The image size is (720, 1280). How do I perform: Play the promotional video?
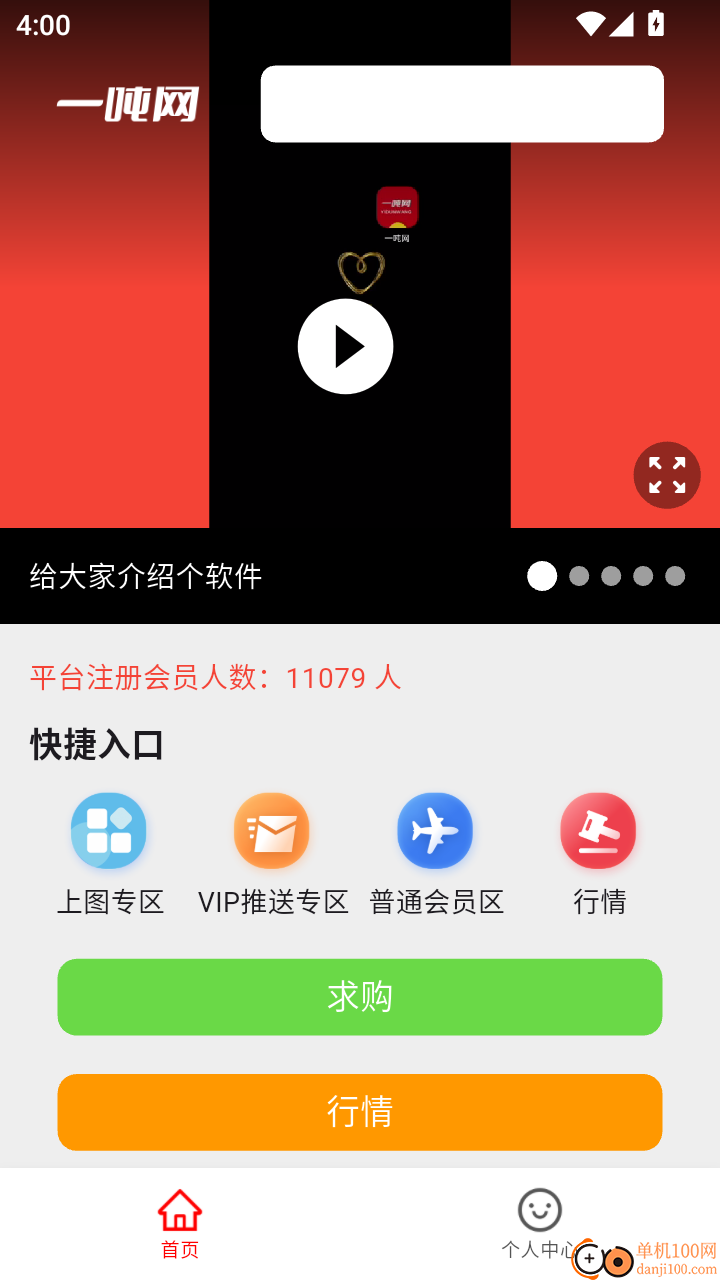(345, 346)
